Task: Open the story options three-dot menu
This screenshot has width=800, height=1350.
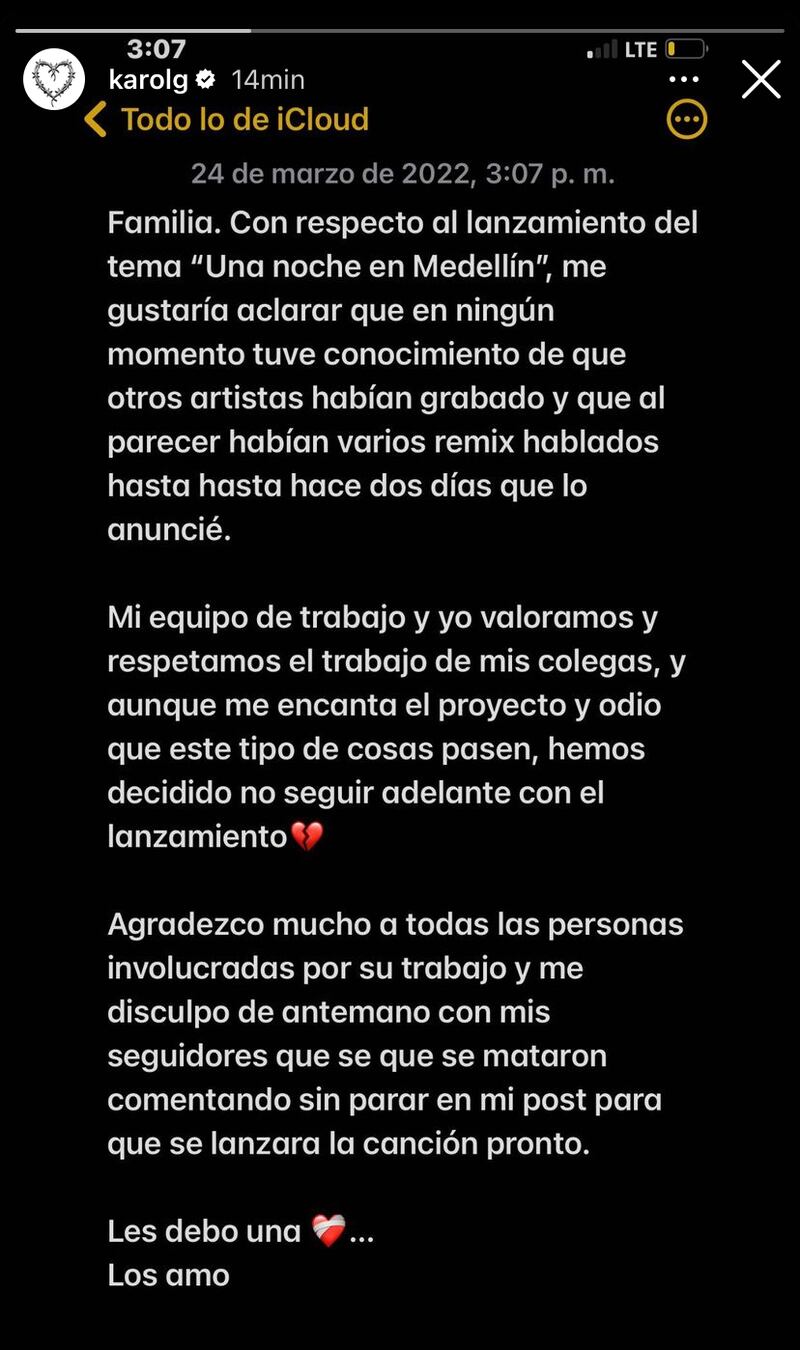Action: [684, 79]
